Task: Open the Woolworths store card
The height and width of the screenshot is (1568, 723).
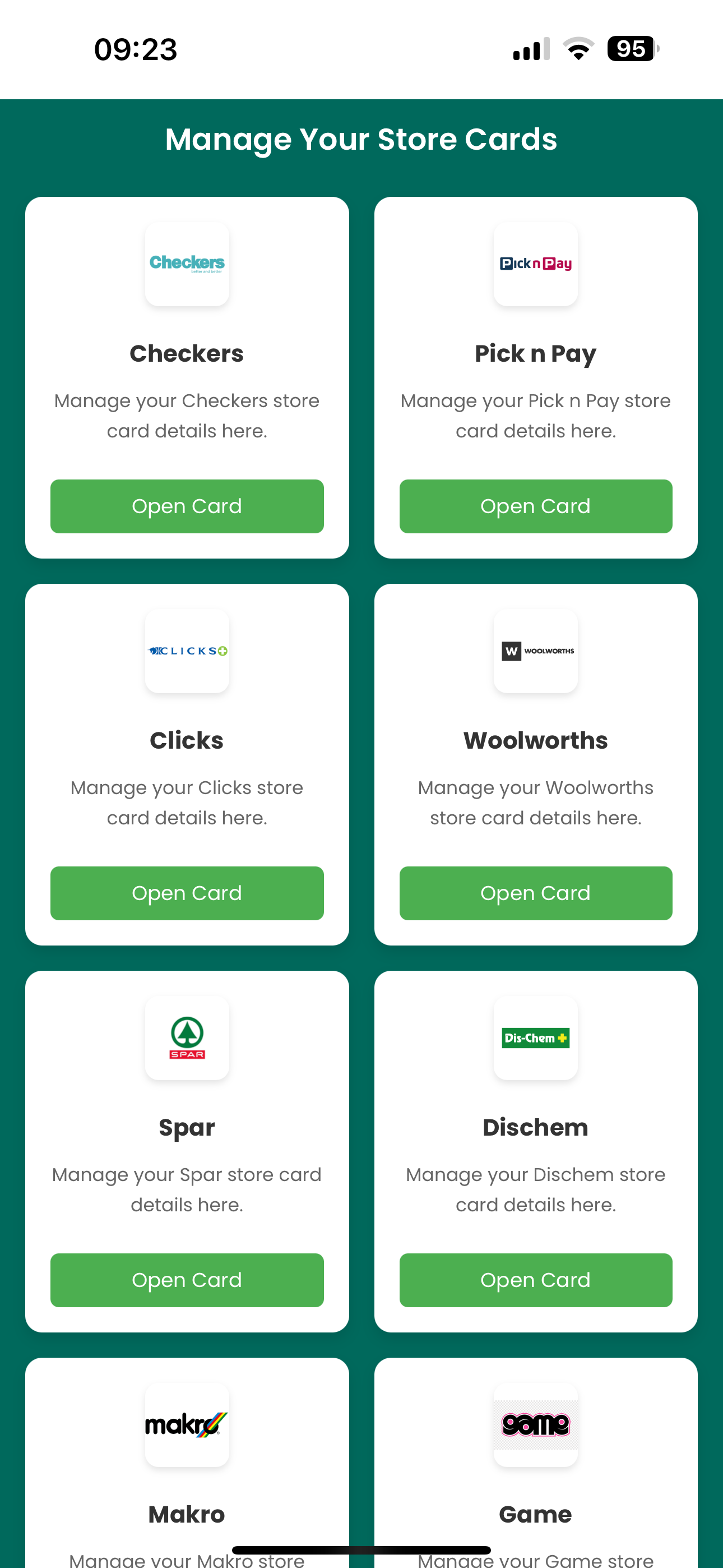Action: click(536, 893)
